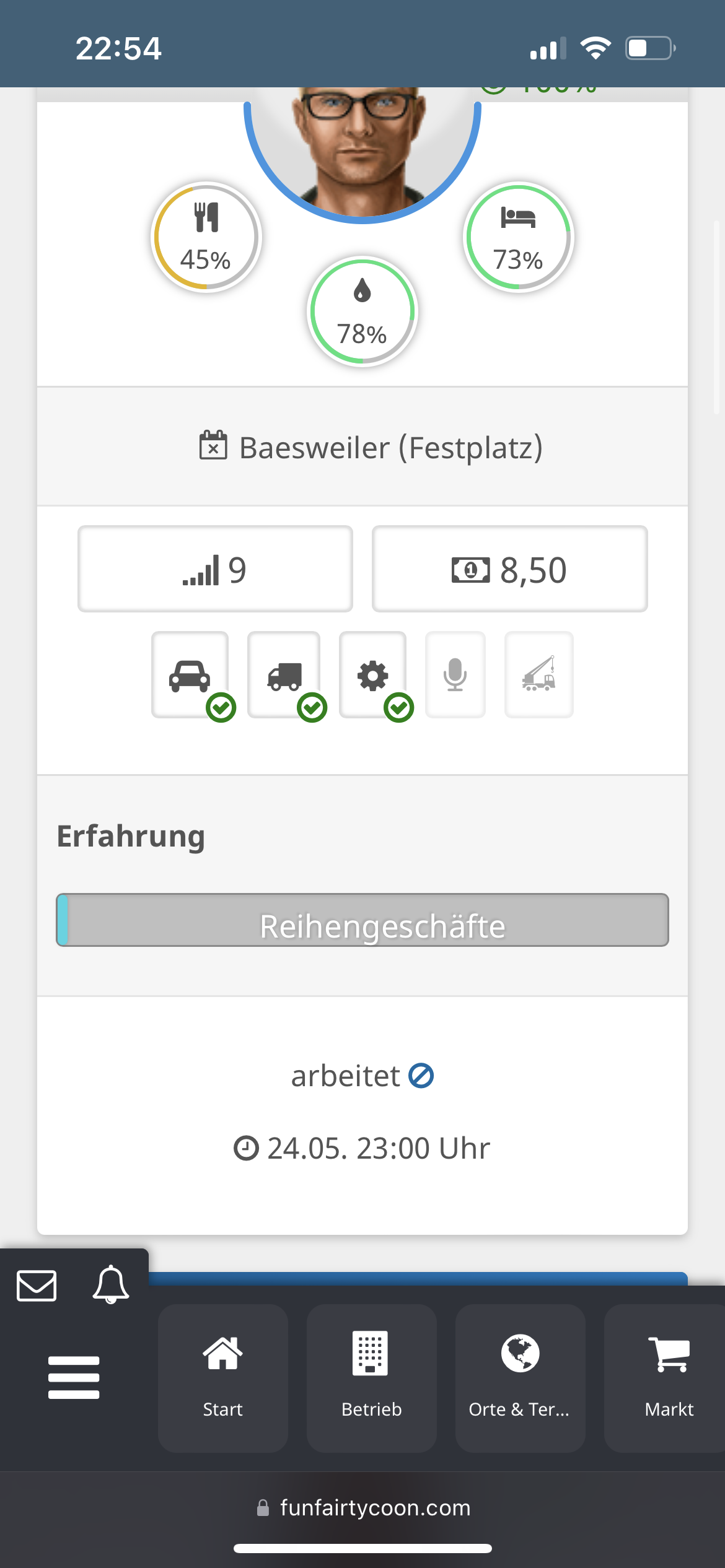725x1568 pixels.
Task: Tap the microphone skill icon
Action: (x=455, y=674)
